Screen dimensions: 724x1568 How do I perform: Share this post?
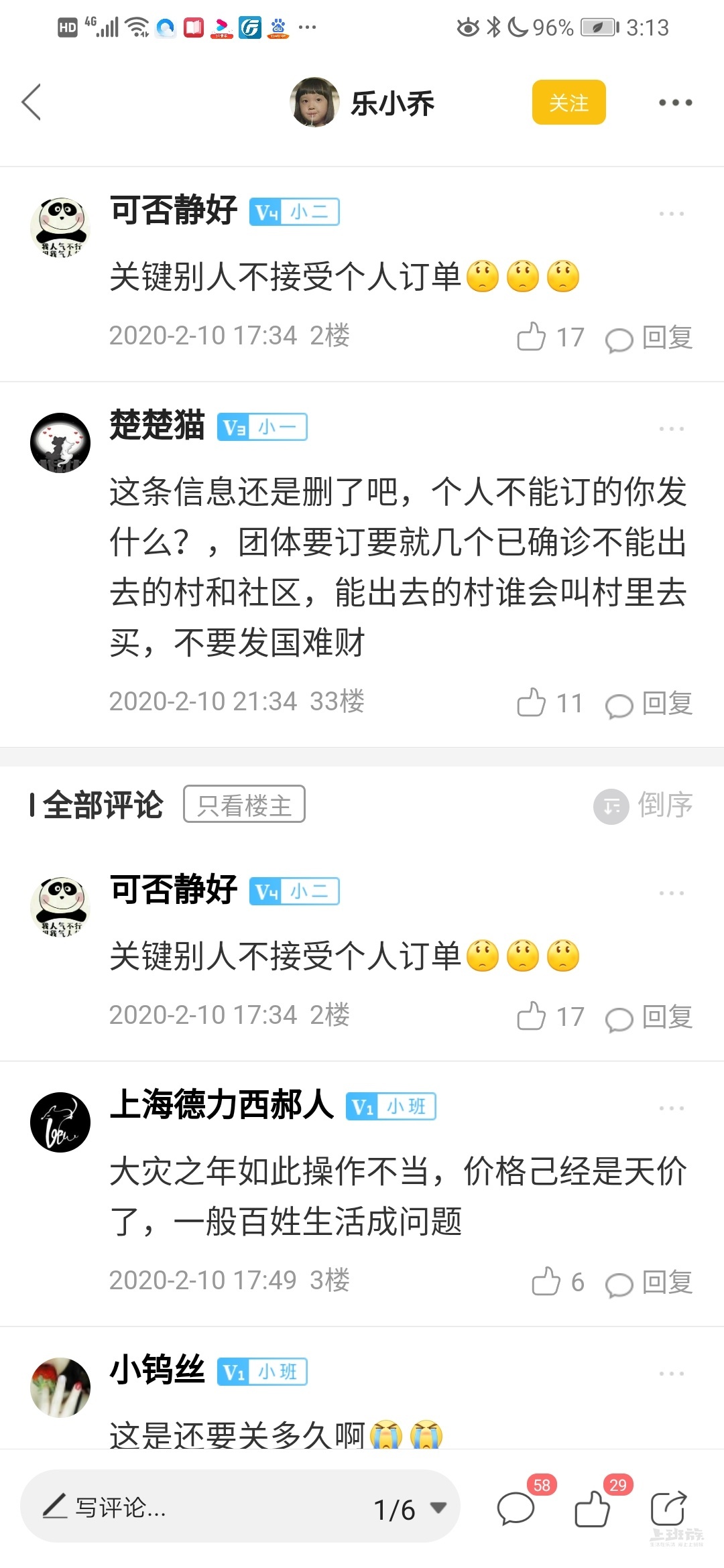click(669, 1509)
